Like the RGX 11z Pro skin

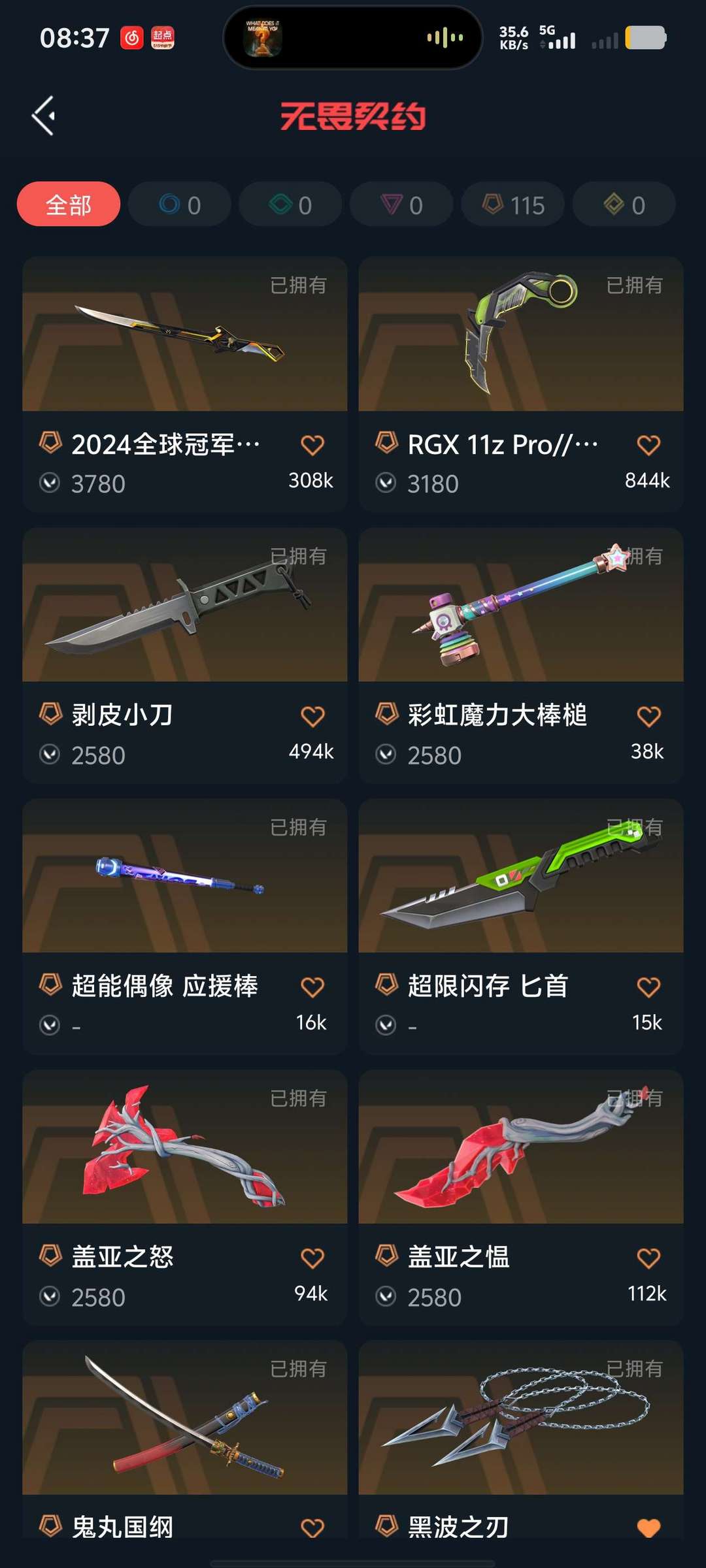648,446
